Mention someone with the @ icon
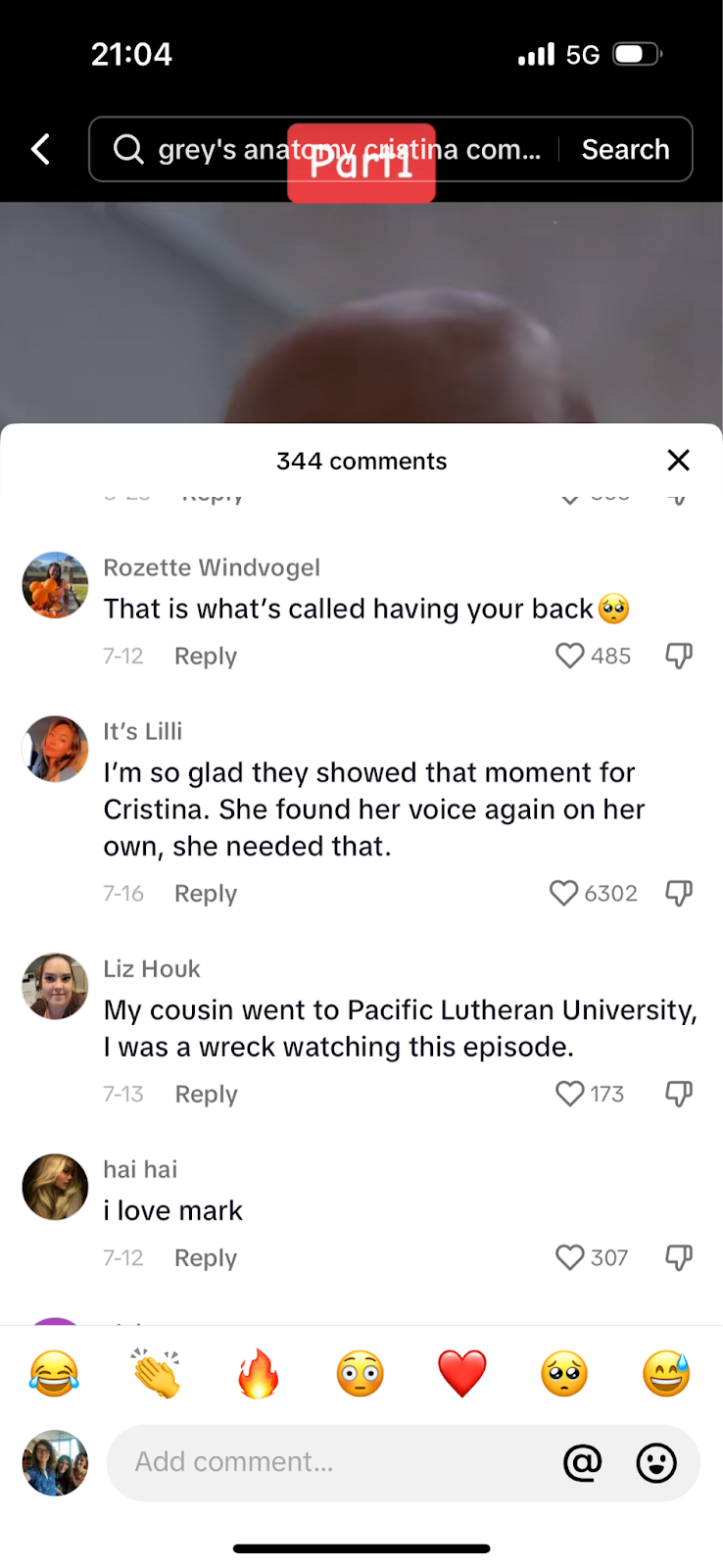Viewport: 723px width, 1568px height. (582, 1463)
